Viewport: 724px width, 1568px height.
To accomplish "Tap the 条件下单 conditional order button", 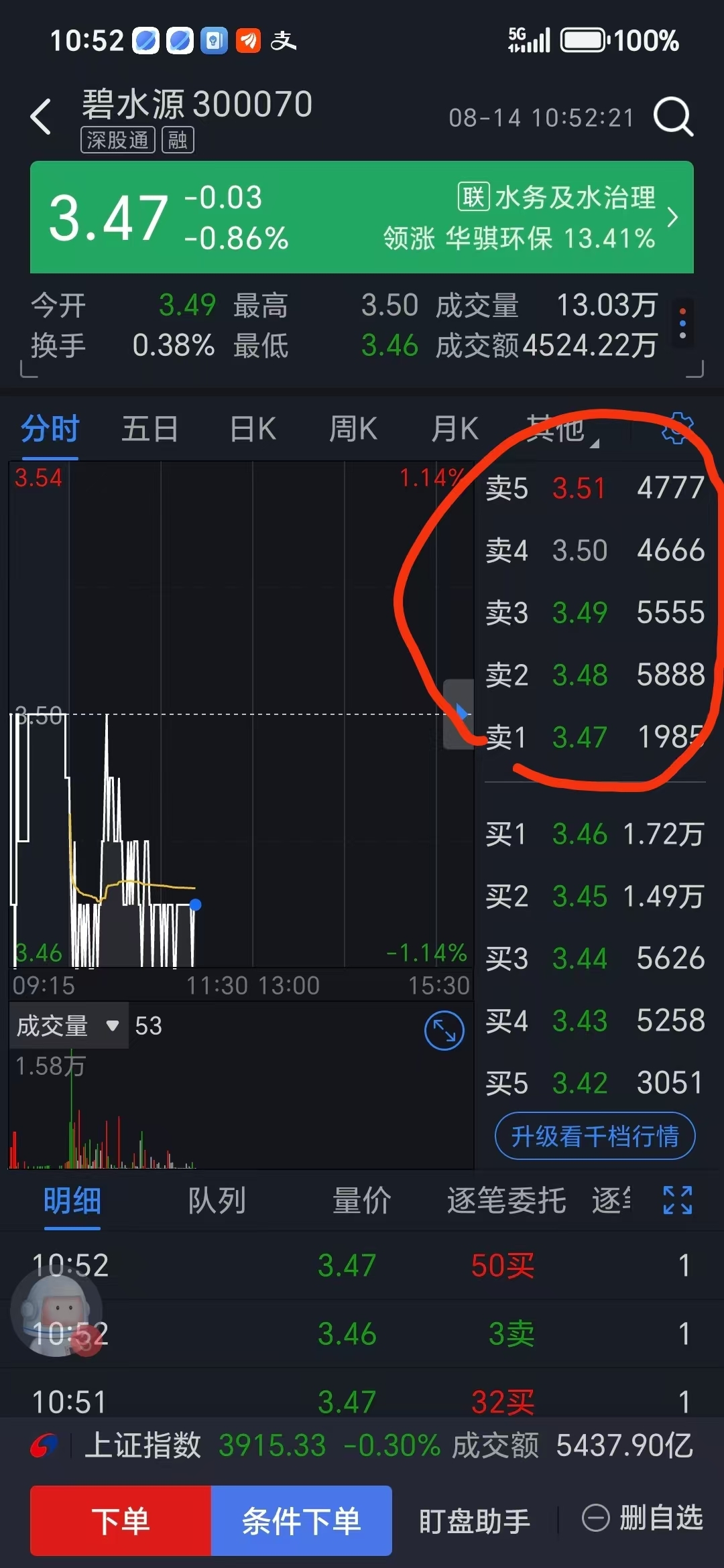I will tap(302, 1520).
